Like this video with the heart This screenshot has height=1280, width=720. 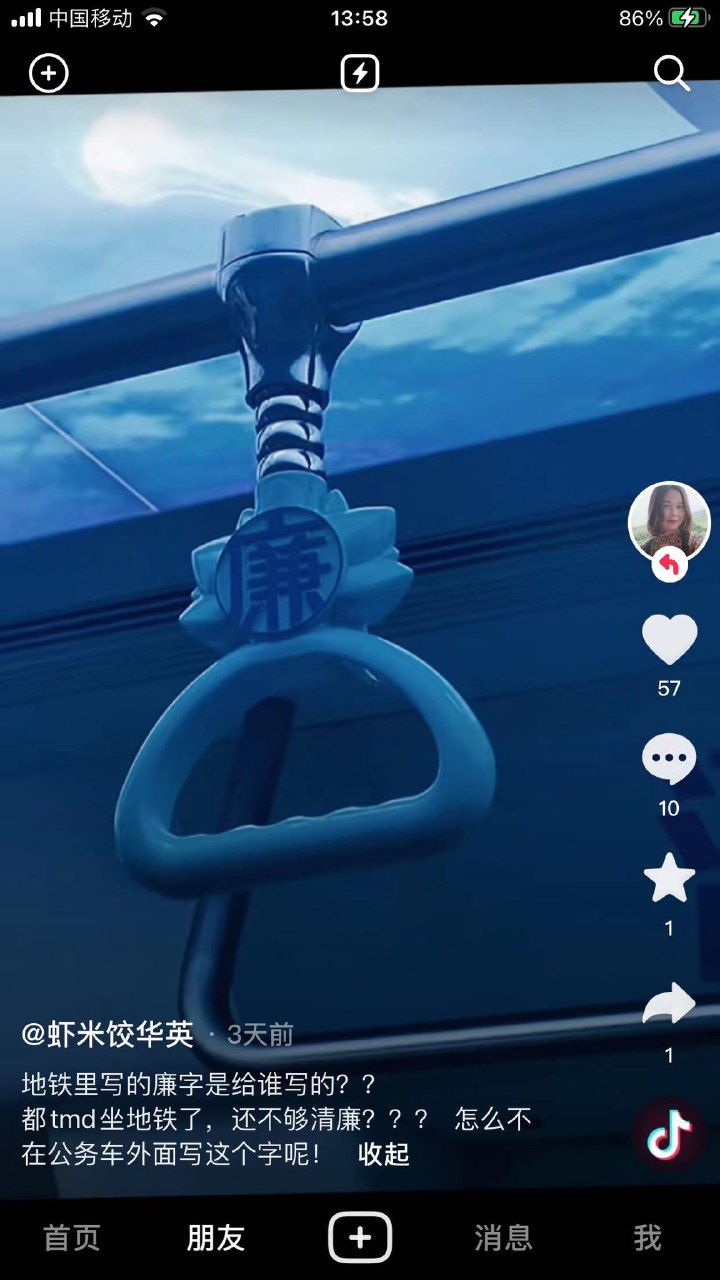tap(669, 640)
